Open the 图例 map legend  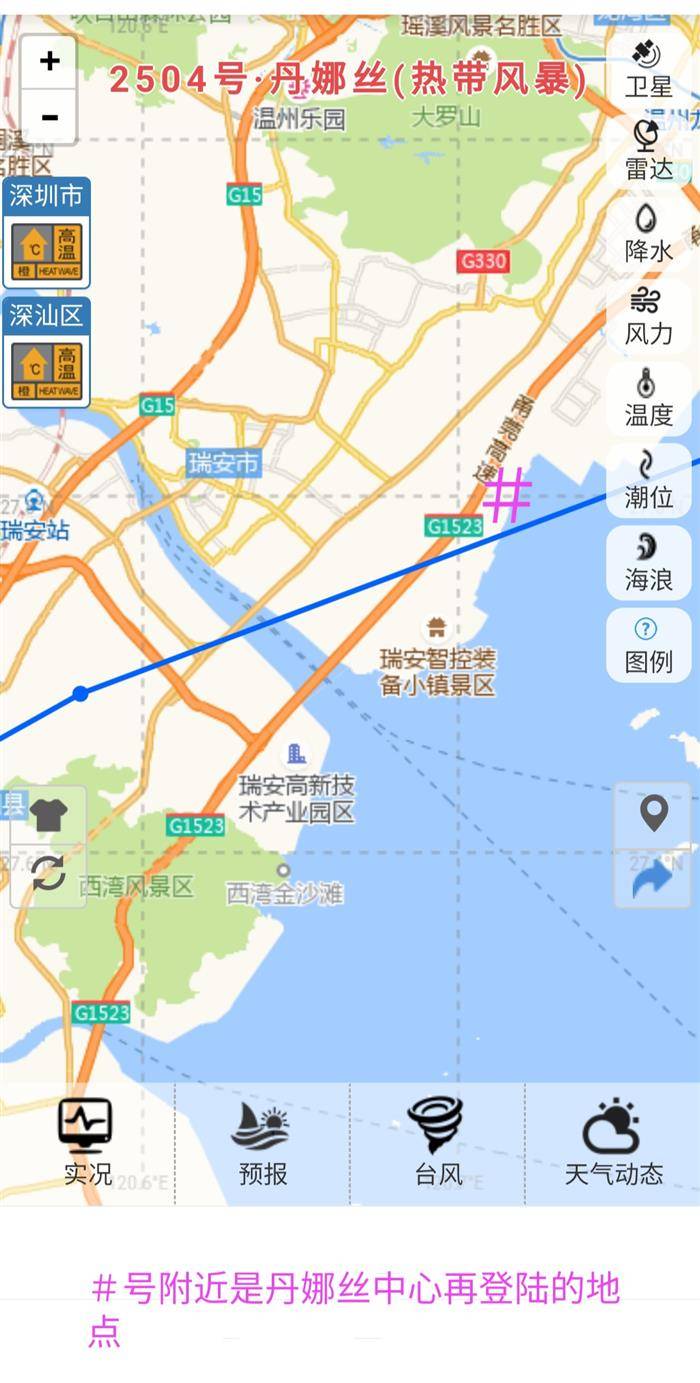pyautogui.click(x=648, y=644)
